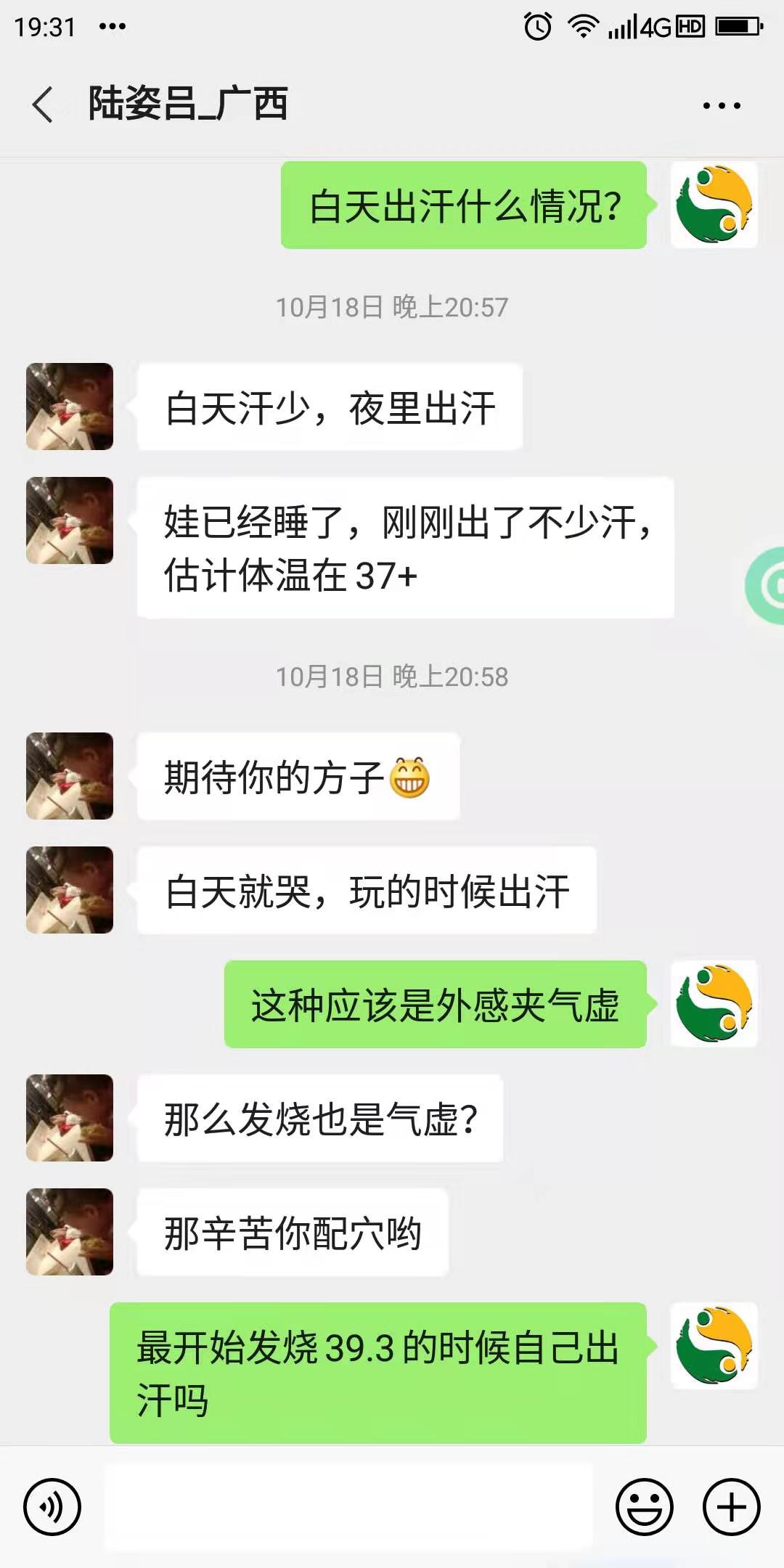Go back from the 陆姿吕_广西 chat
The height and width of the screenshot is (1568, 784).
[44, 104]
